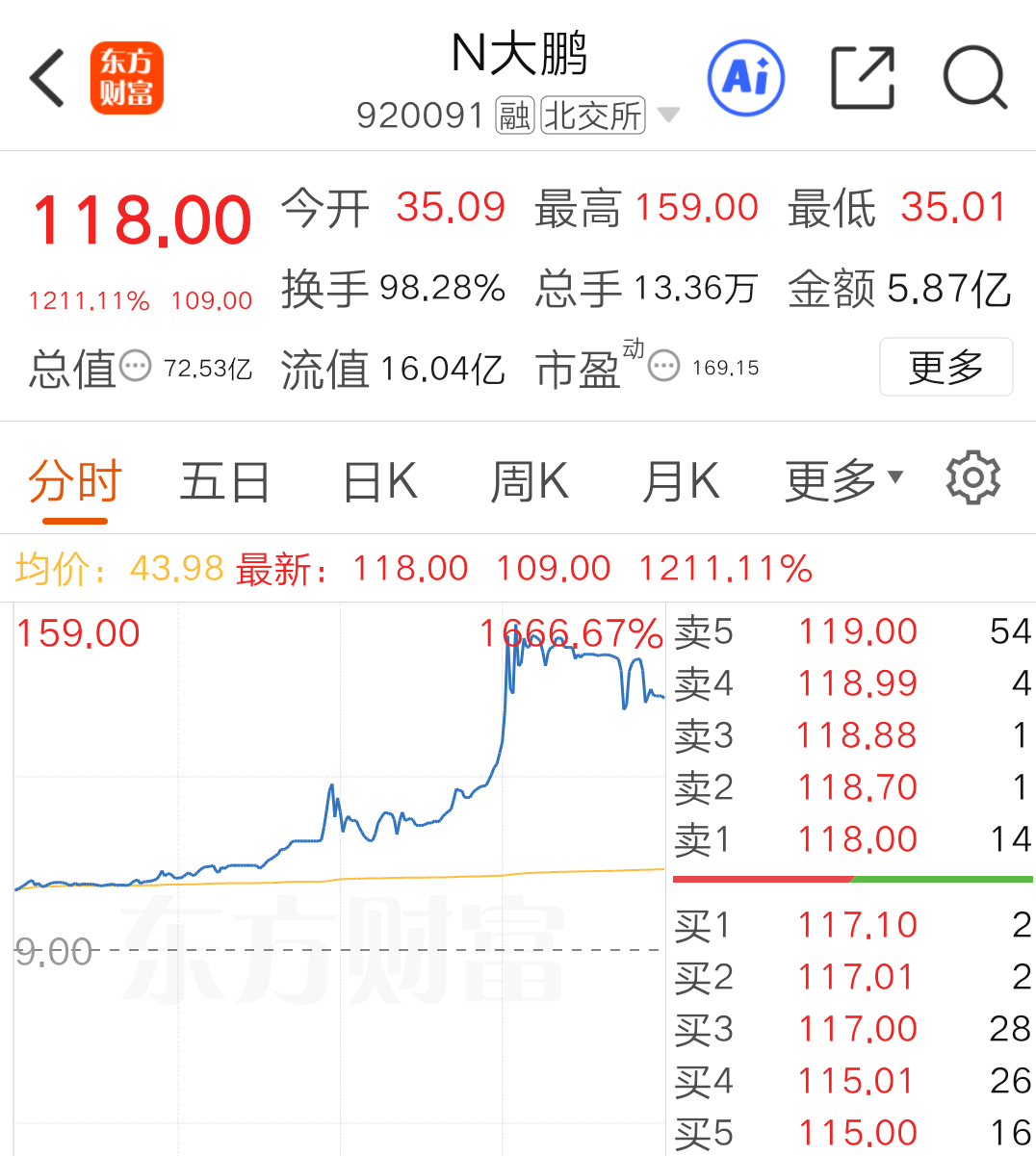Tap the 融 margin trading badge
Screen dimensions: 1036x1156
(x=515, y=114)
